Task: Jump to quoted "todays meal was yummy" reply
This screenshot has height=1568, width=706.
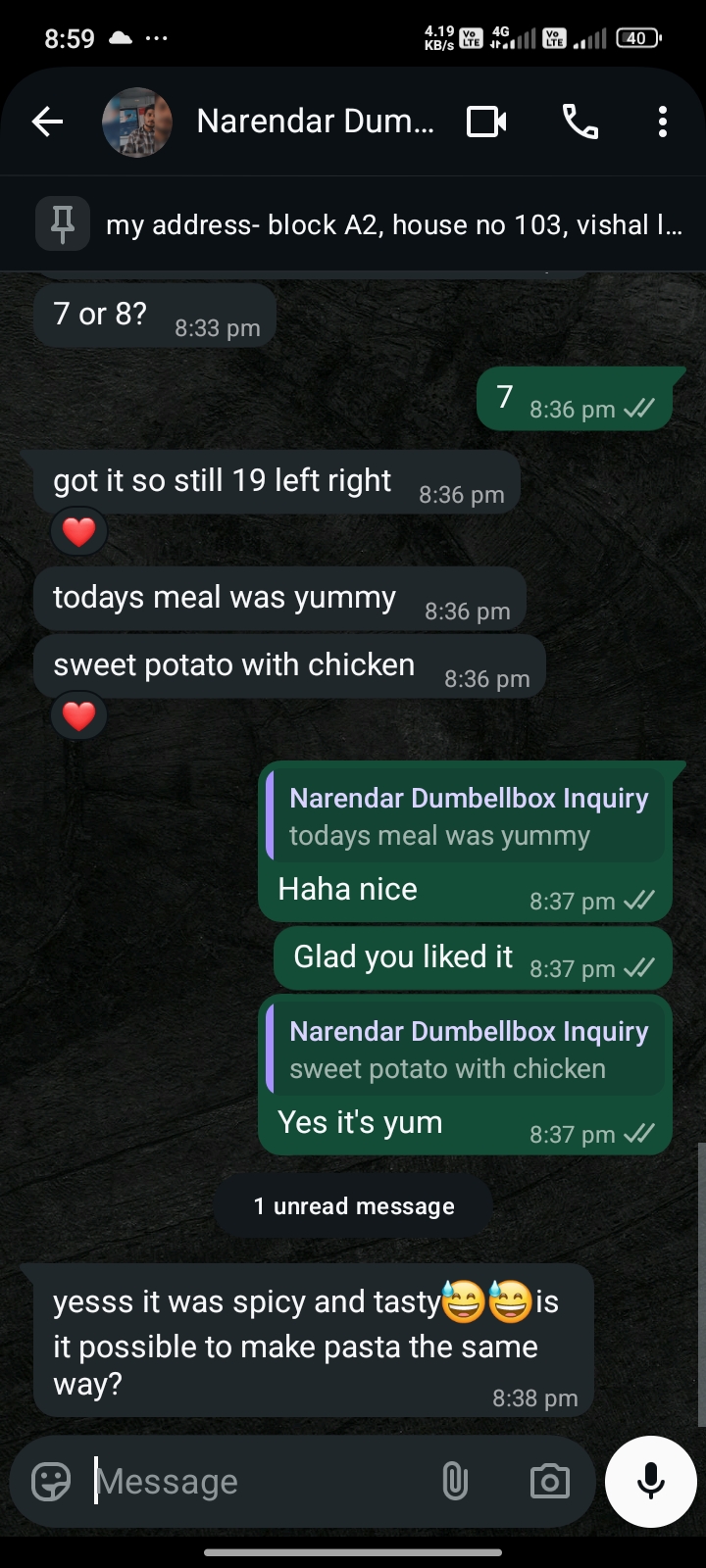Action: point(467,816)
